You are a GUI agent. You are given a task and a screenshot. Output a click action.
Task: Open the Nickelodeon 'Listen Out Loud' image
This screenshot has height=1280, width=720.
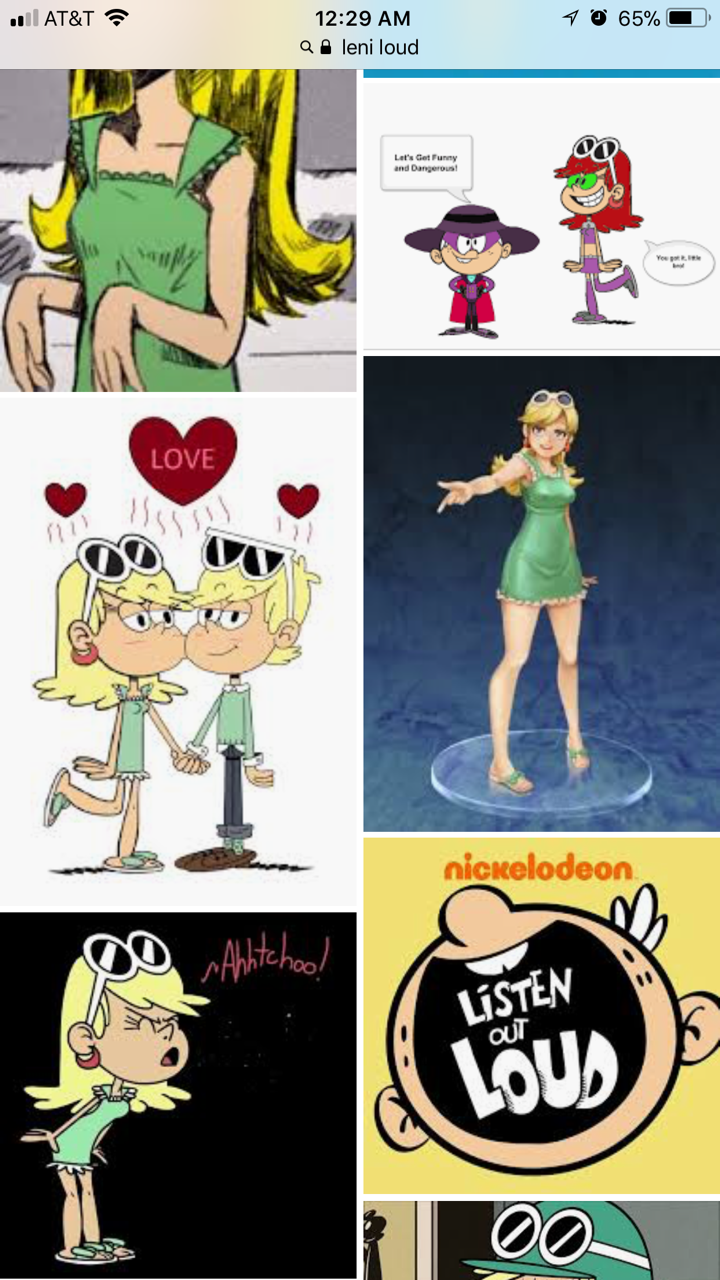tap(541, 1016)
